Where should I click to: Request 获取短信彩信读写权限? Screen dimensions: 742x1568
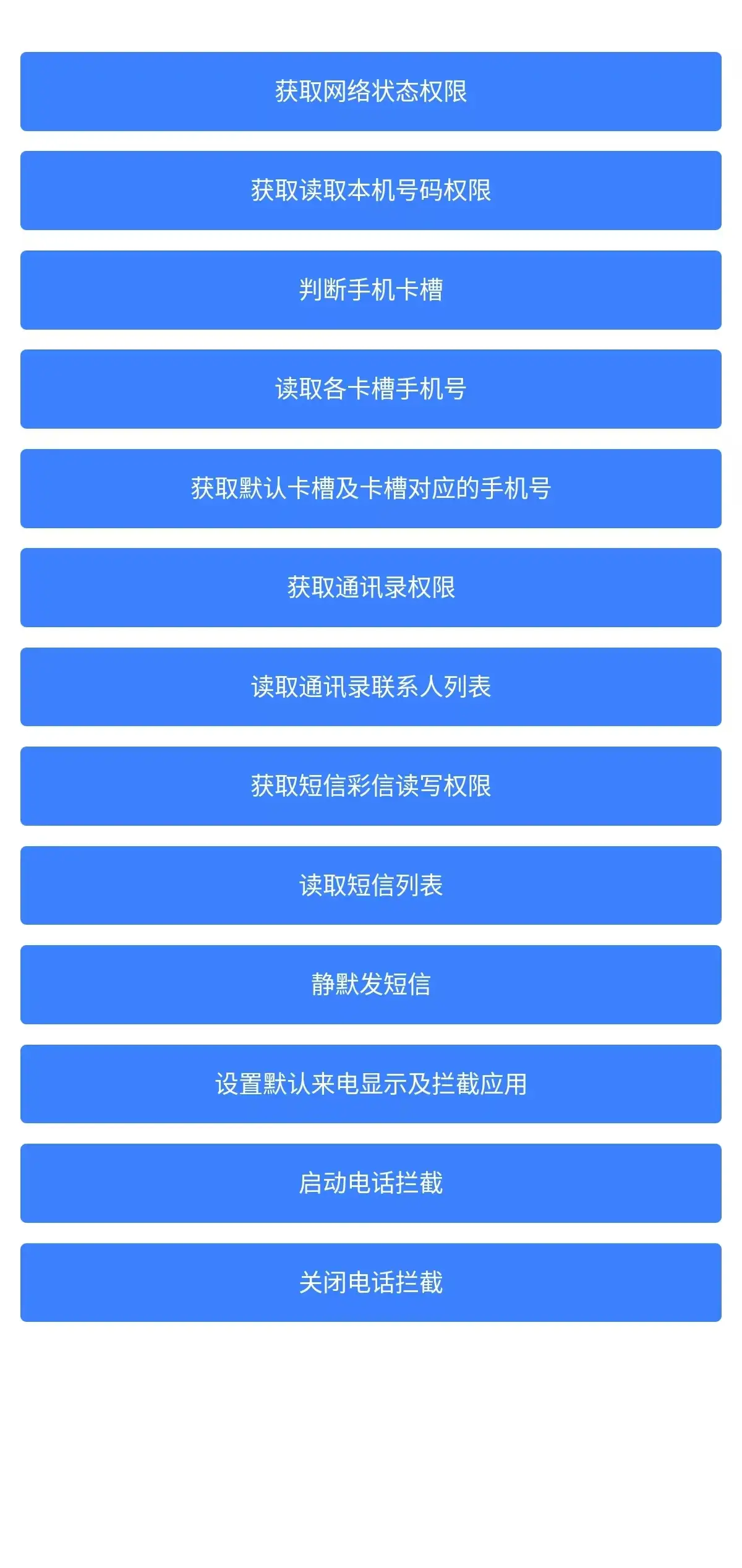tap(371, 786)
